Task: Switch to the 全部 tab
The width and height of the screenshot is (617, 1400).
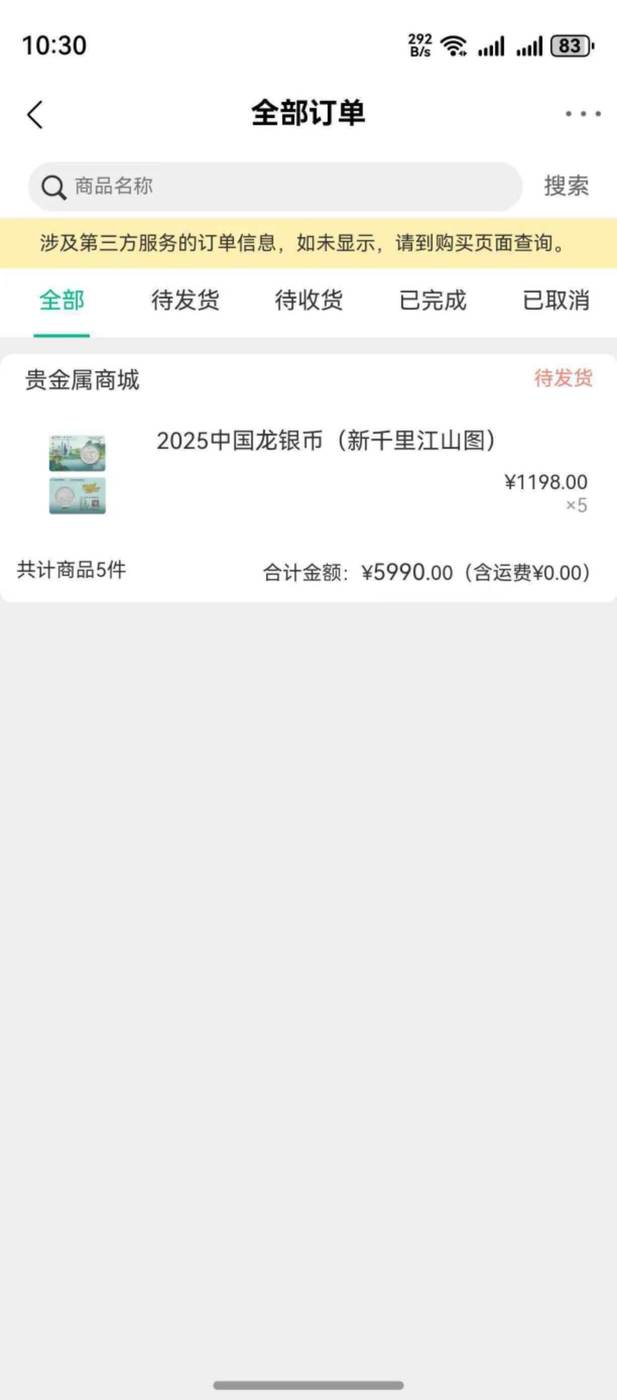Action: pos(61,300)
